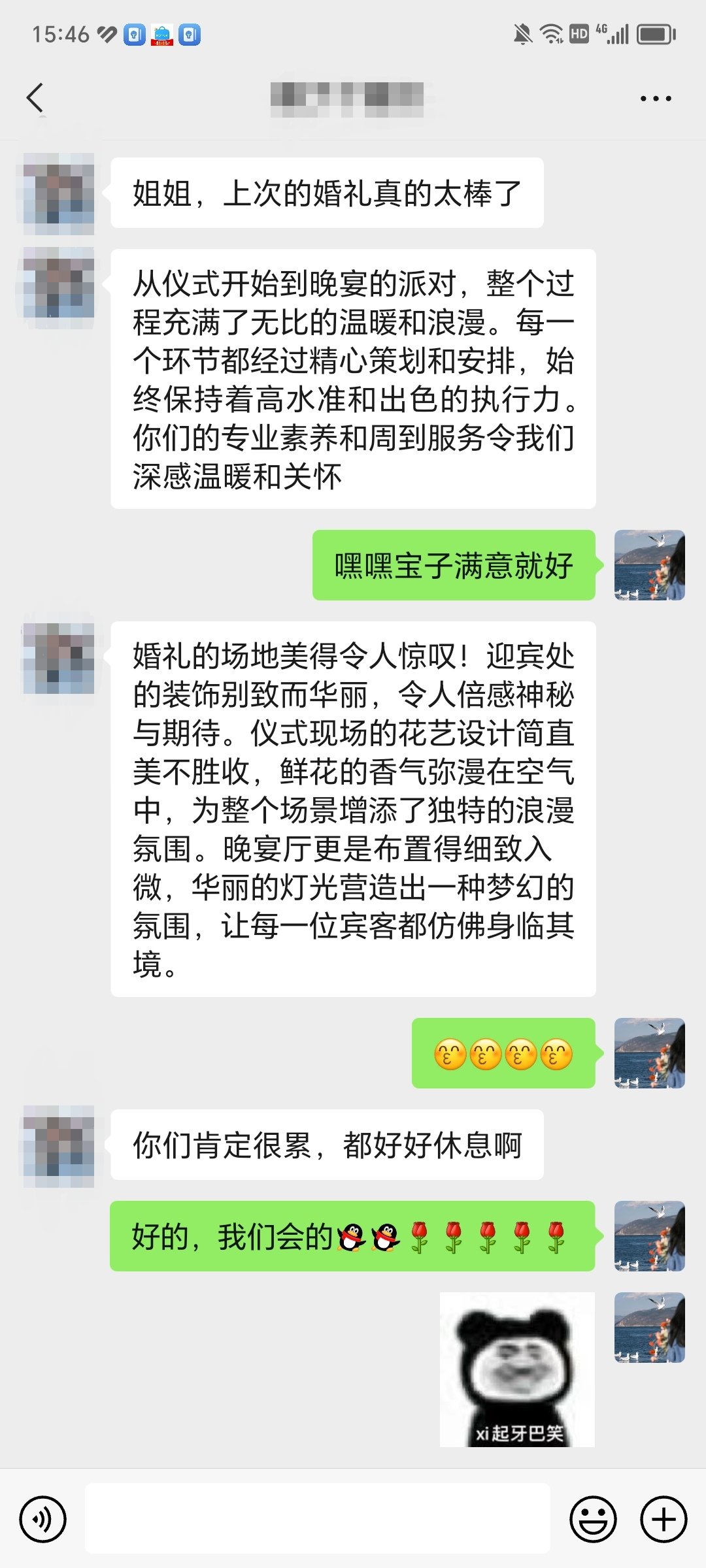Open contact's avatar beside '姐姐，上次的婚礼真的太棒了'

coord(59,193)
